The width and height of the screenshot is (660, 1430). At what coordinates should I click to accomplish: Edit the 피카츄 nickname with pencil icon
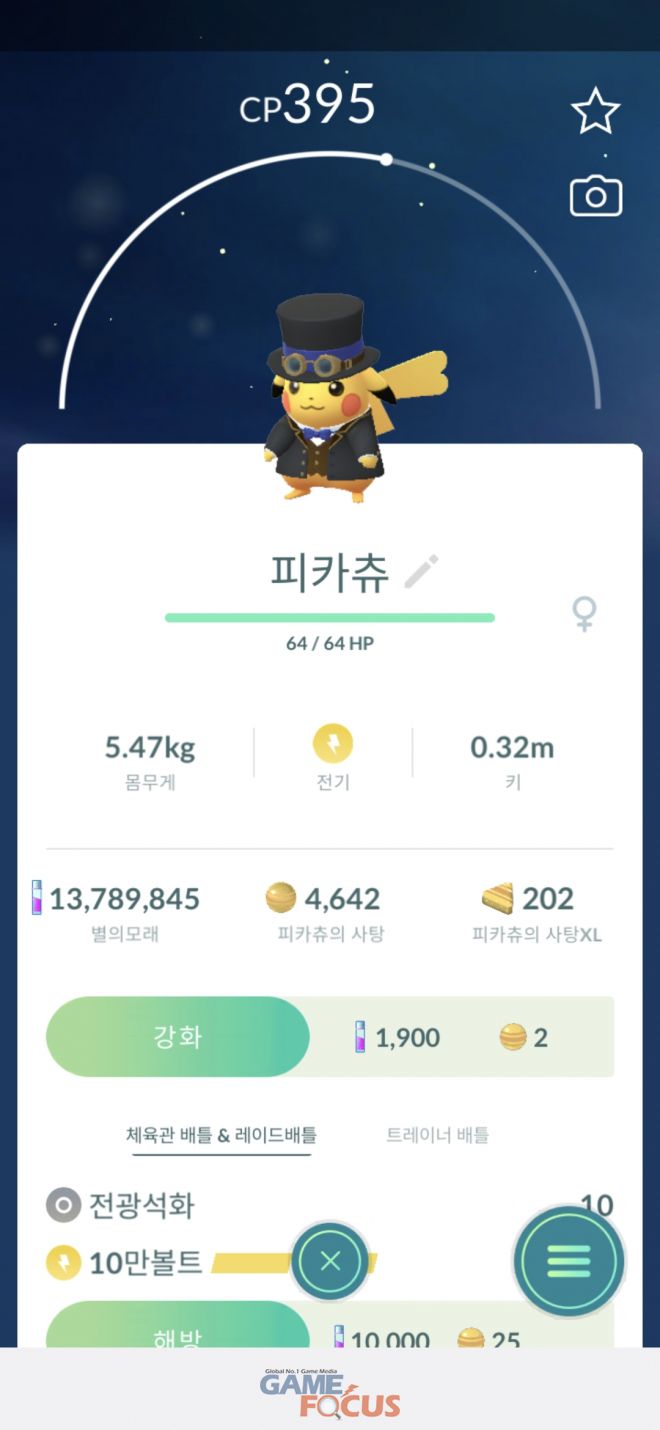click(421, 571)
